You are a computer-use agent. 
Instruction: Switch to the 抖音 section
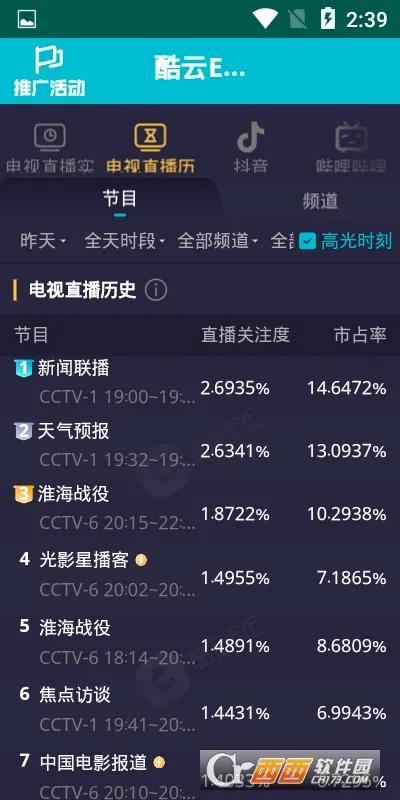point(251,148)
